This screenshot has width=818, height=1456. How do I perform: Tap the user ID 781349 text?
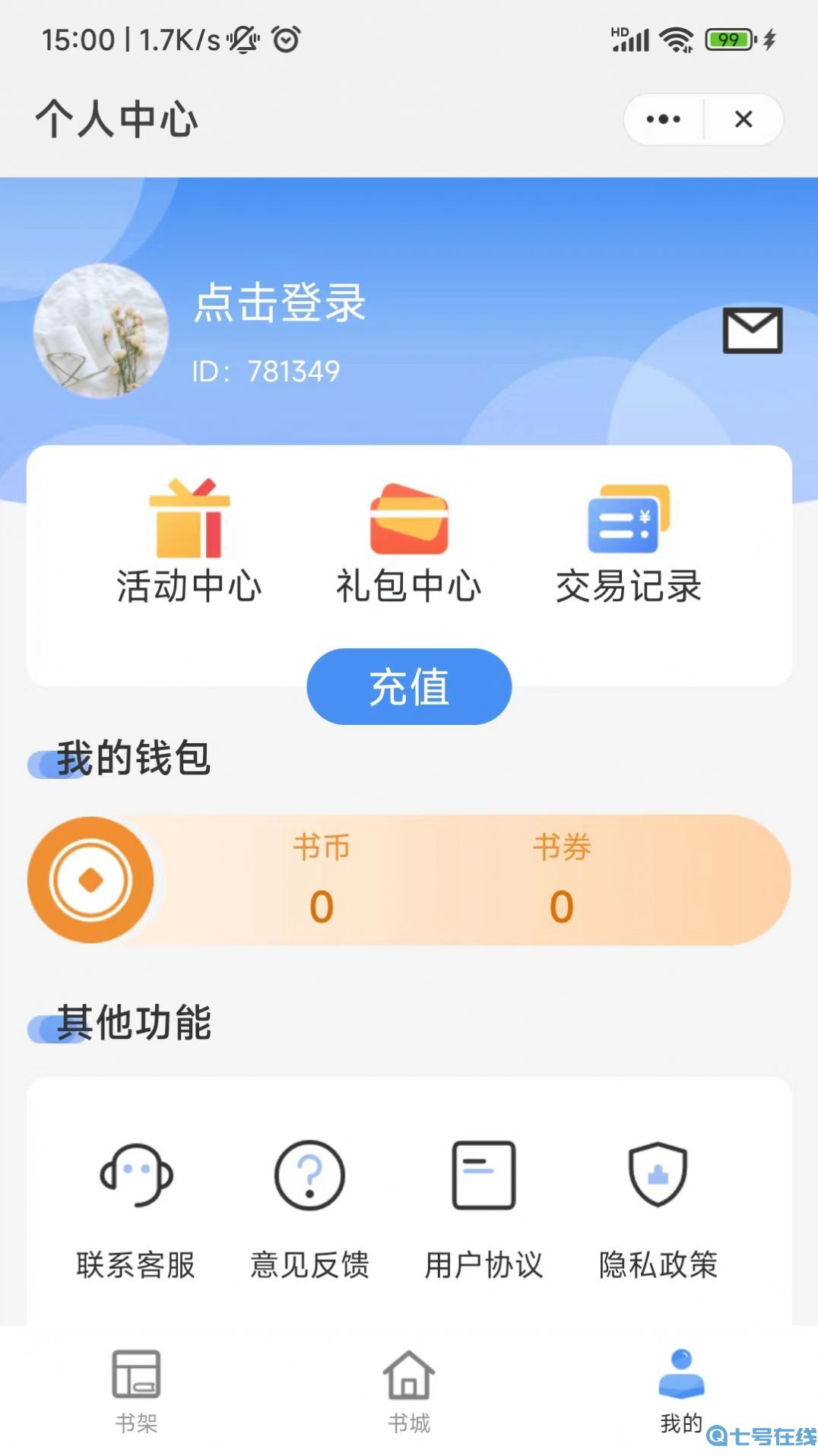266,371
